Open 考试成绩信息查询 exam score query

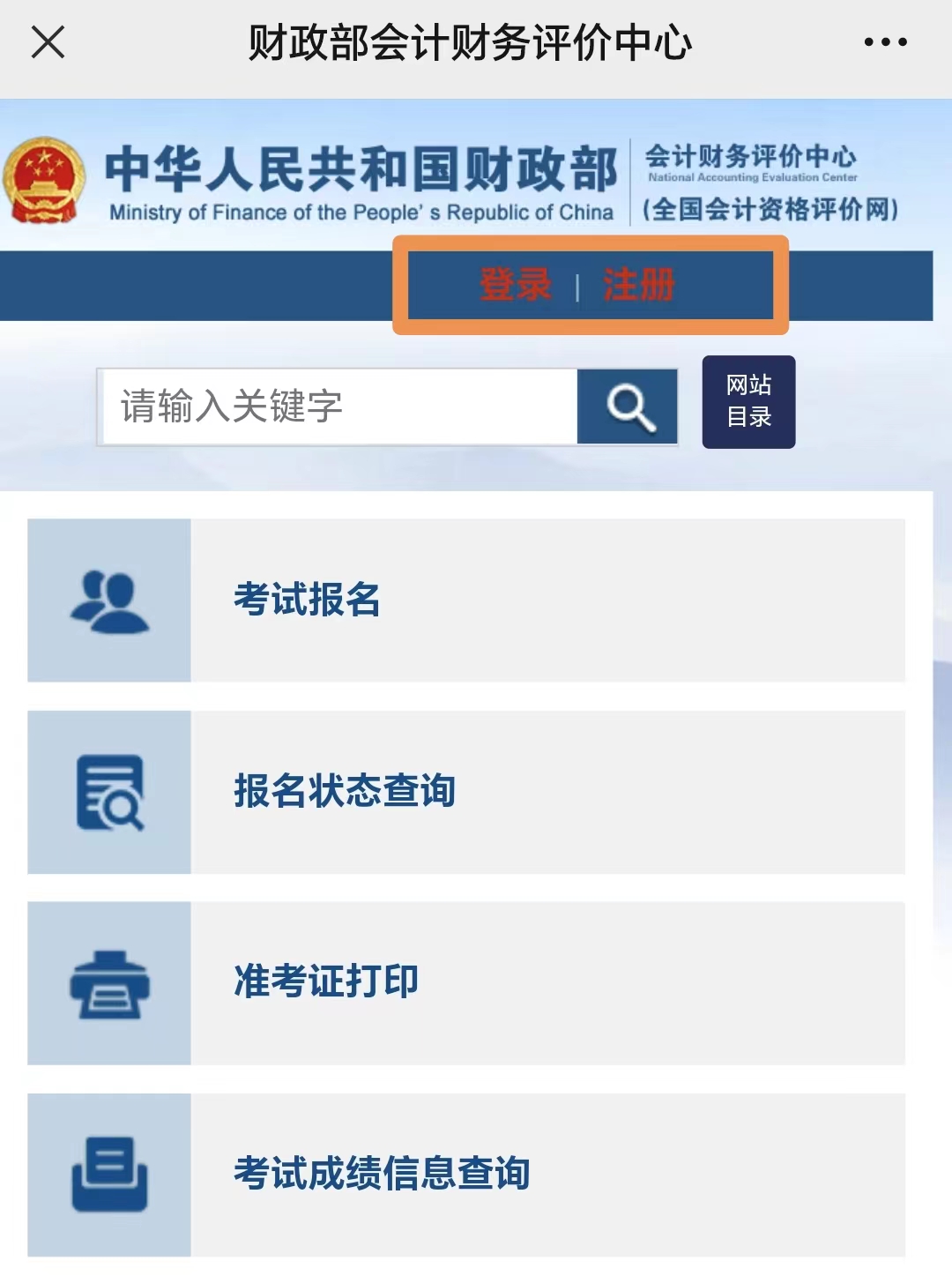click(465, 1175)
